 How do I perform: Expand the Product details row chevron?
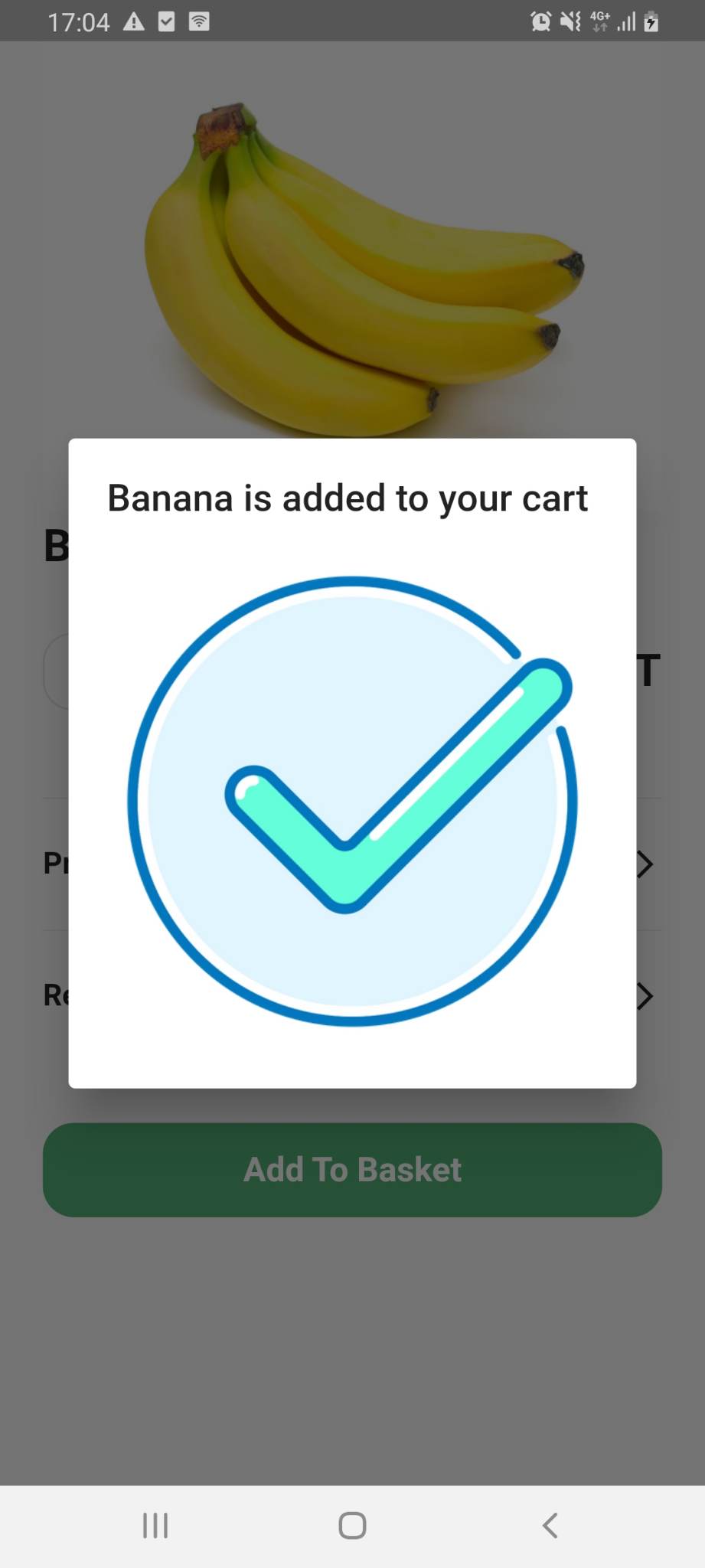coord(647,864)
